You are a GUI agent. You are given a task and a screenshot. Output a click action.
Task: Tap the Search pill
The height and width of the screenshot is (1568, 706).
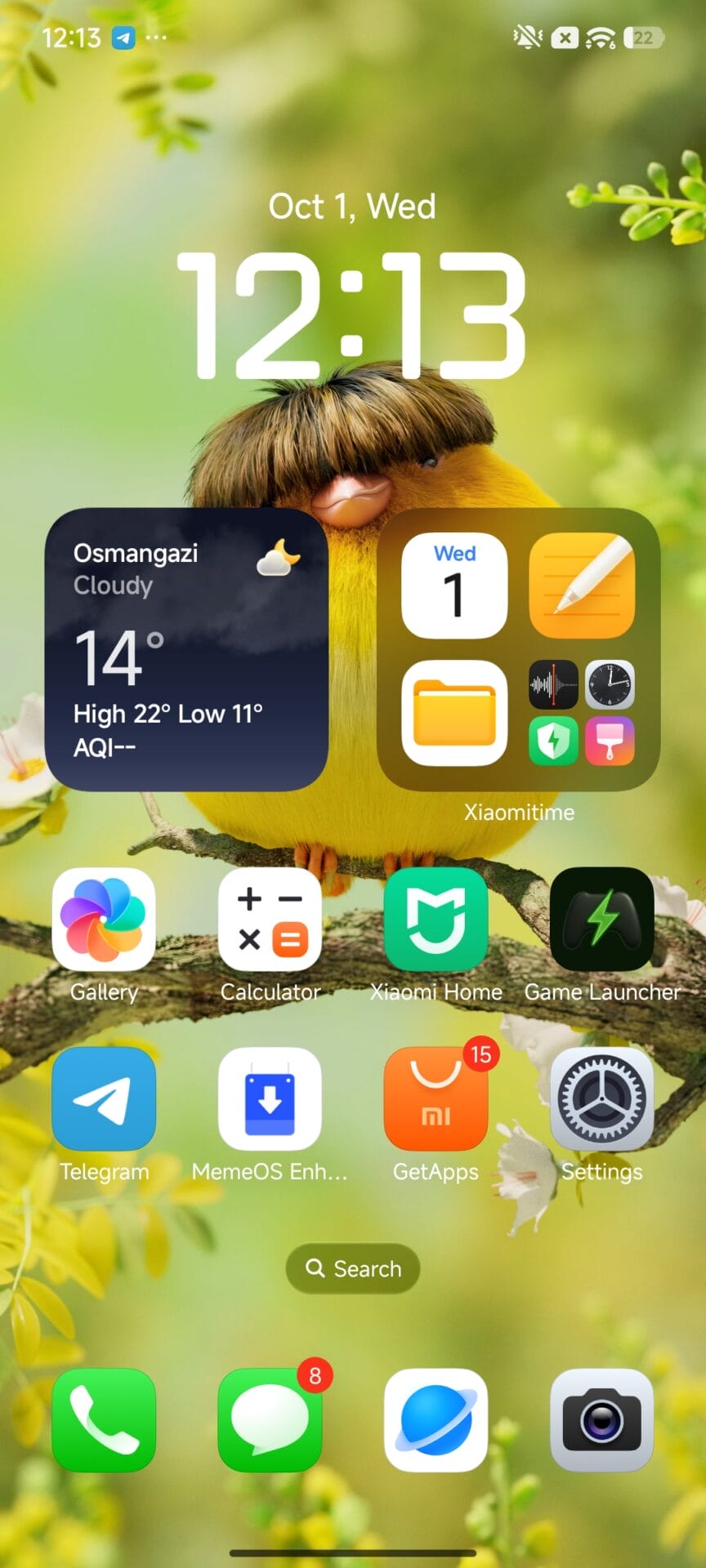pos(353,1268)
